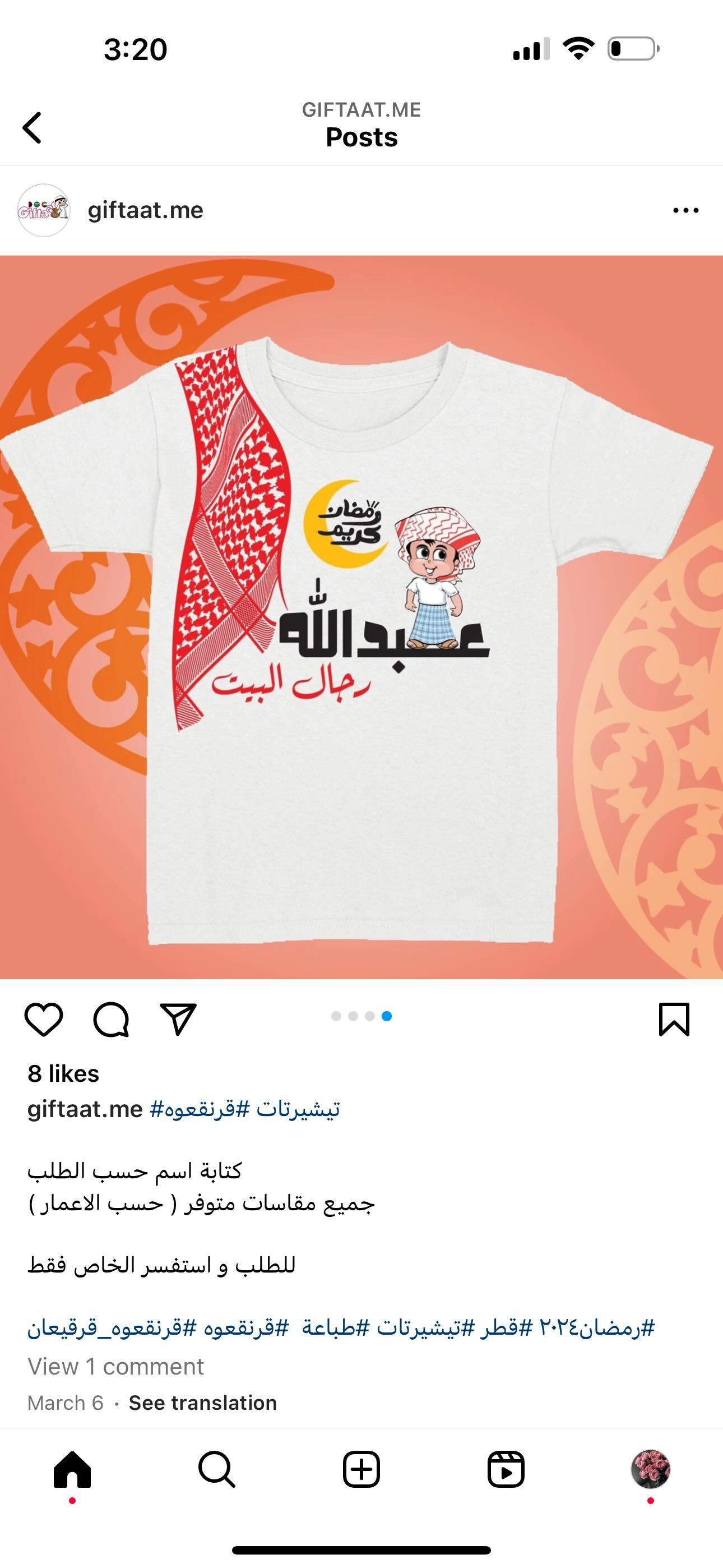The image size is (723, 1568).
Task: Go back to the previous screen
Action: click(33, 128)
